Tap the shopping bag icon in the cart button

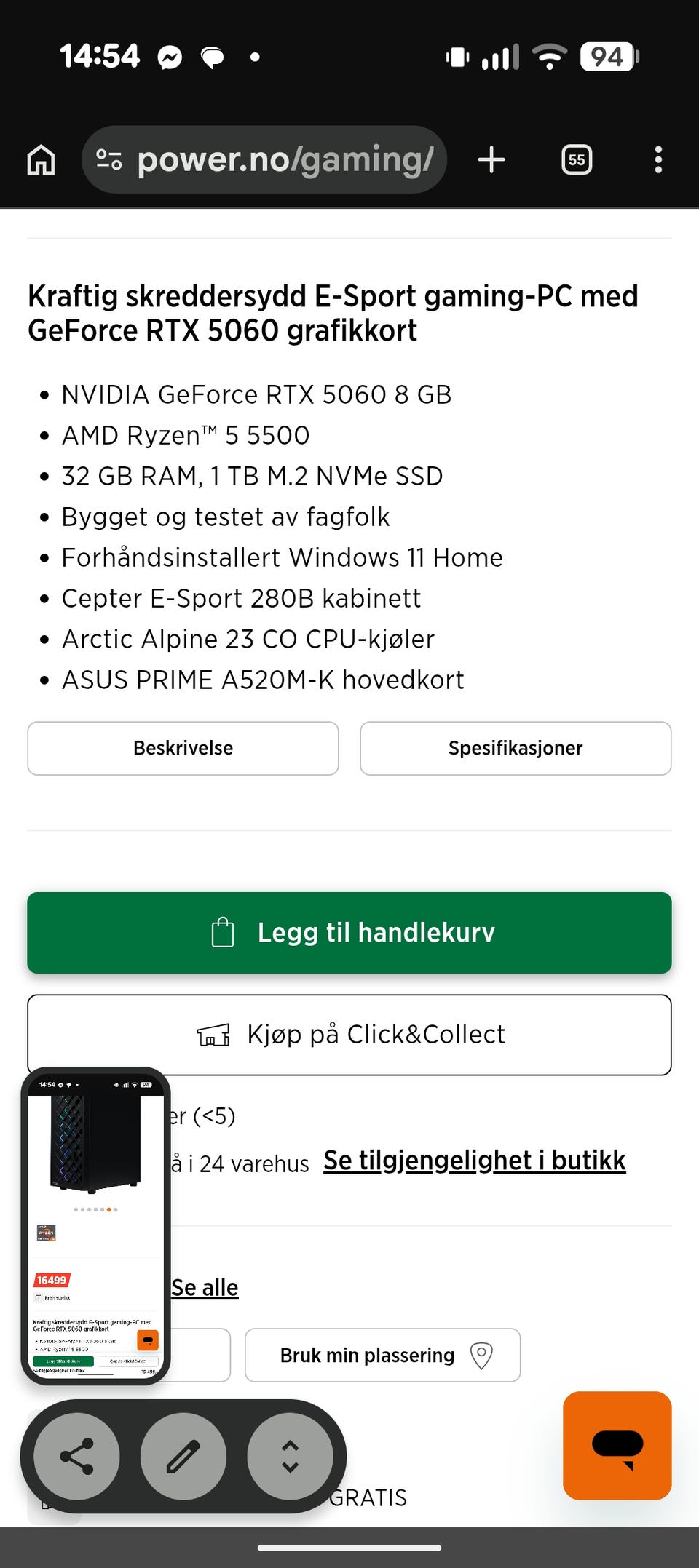pos(223,932)
